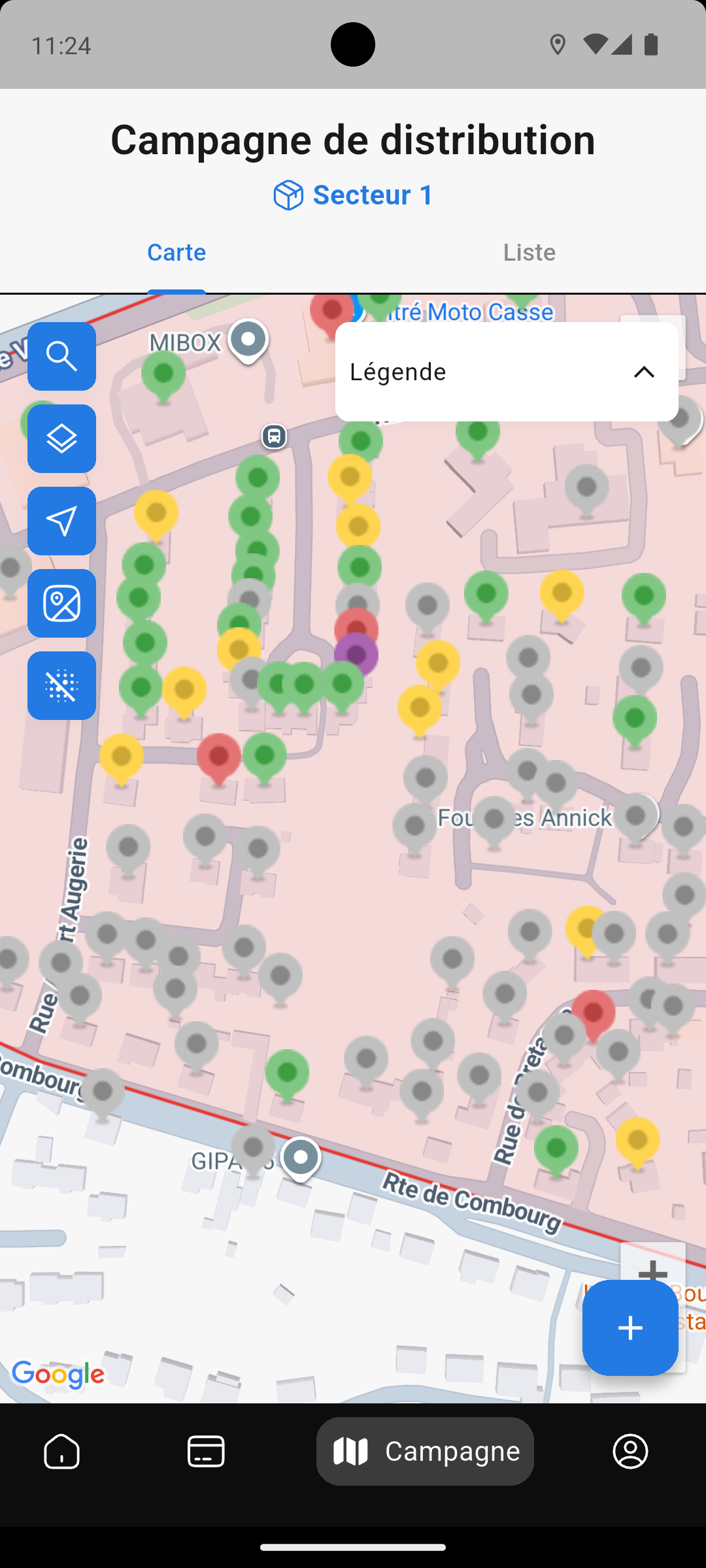The height and width of the screenshot is (1568, 706).
Task: Open the Secteur 1 sector selector icon
Action: coord(288,194)
